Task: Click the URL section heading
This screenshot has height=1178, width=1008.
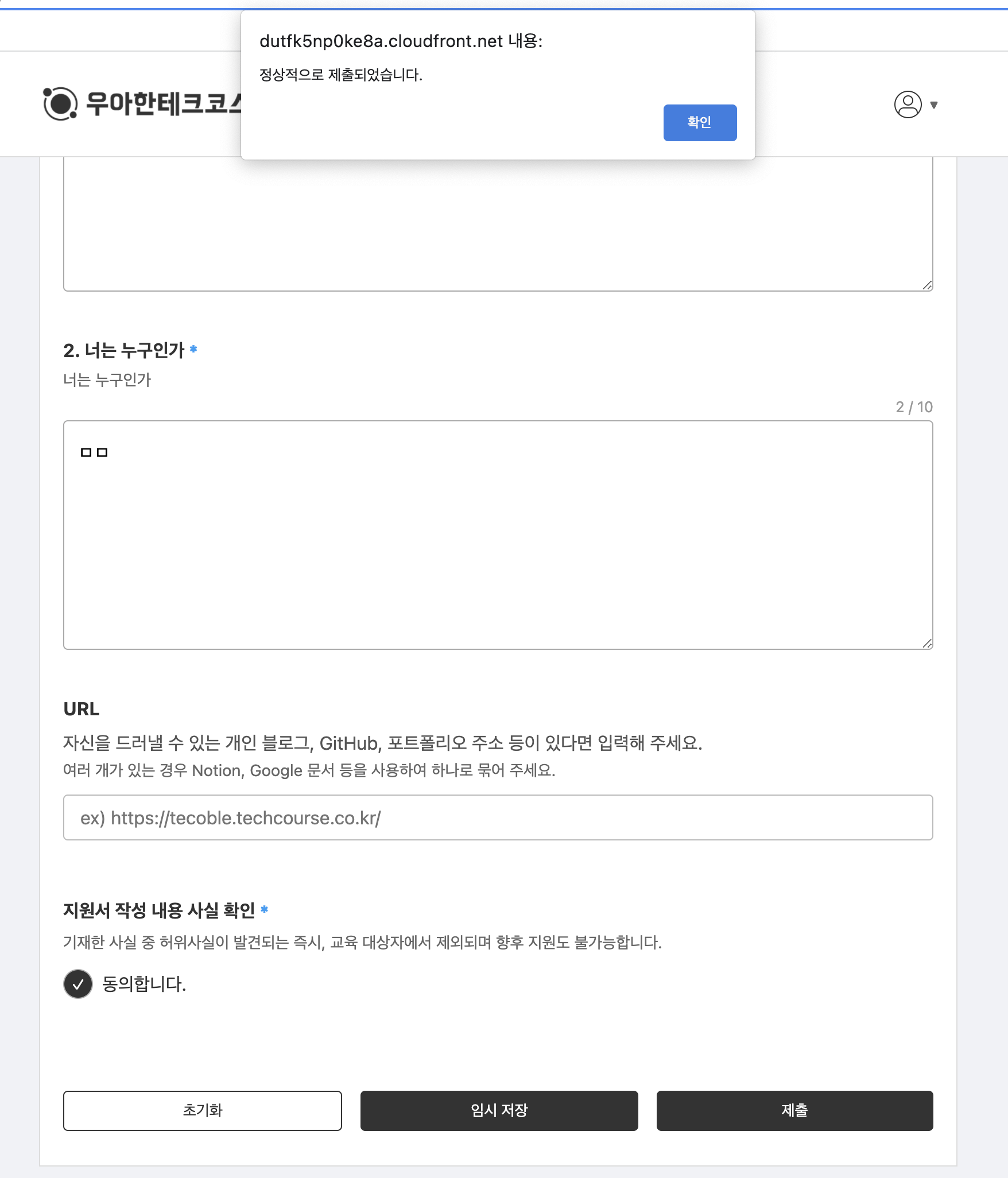Action: (x=82, y=710)
